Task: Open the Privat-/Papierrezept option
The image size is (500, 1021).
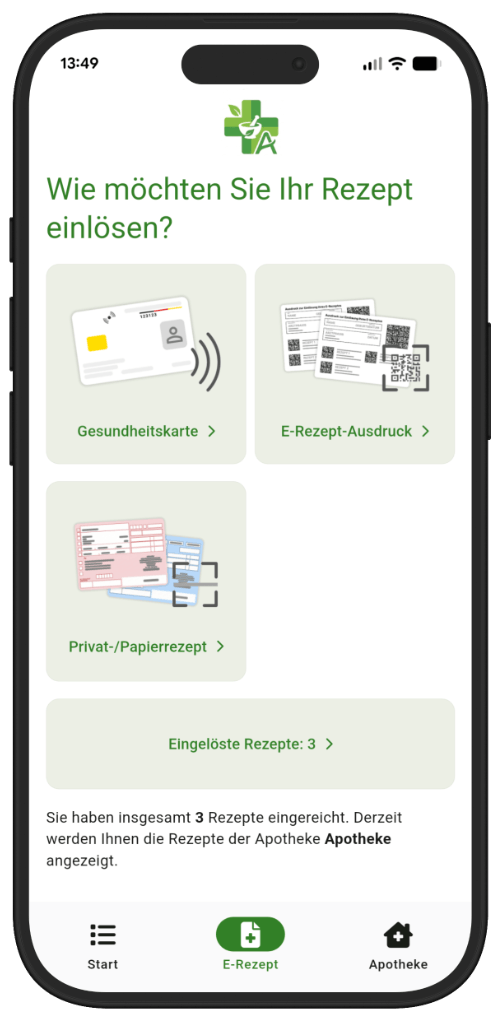Action: pos(146,581)
